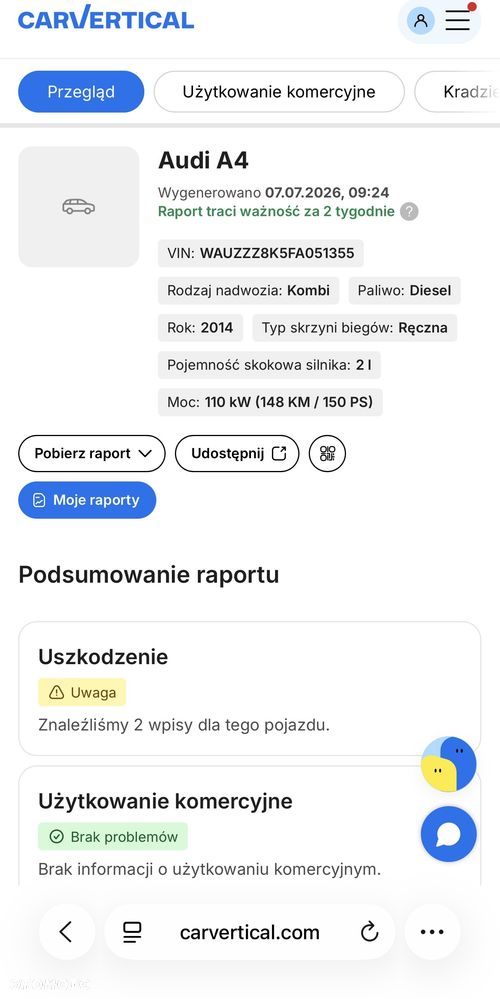500x999 pixels.
Task: Start a chat via the chat button
Action: [448, 834]
